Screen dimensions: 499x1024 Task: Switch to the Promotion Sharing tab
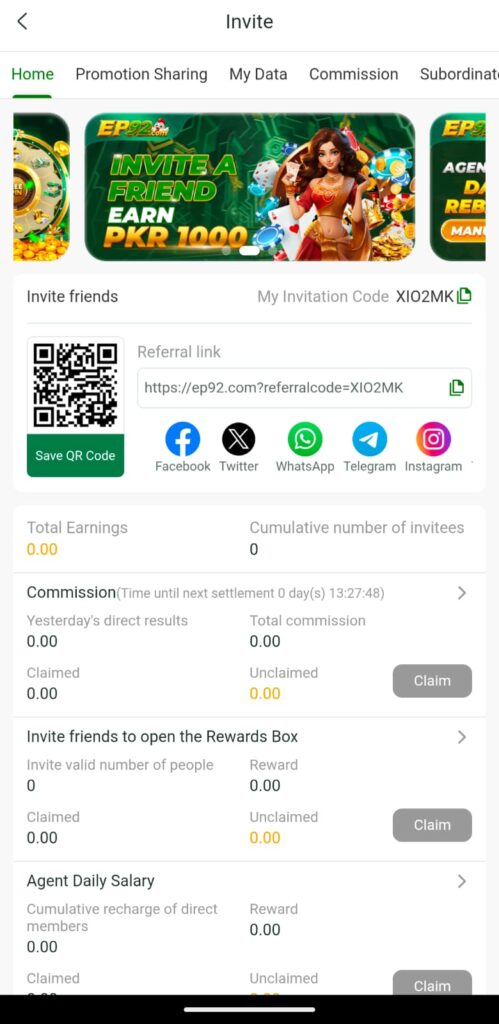click(141, 74)
